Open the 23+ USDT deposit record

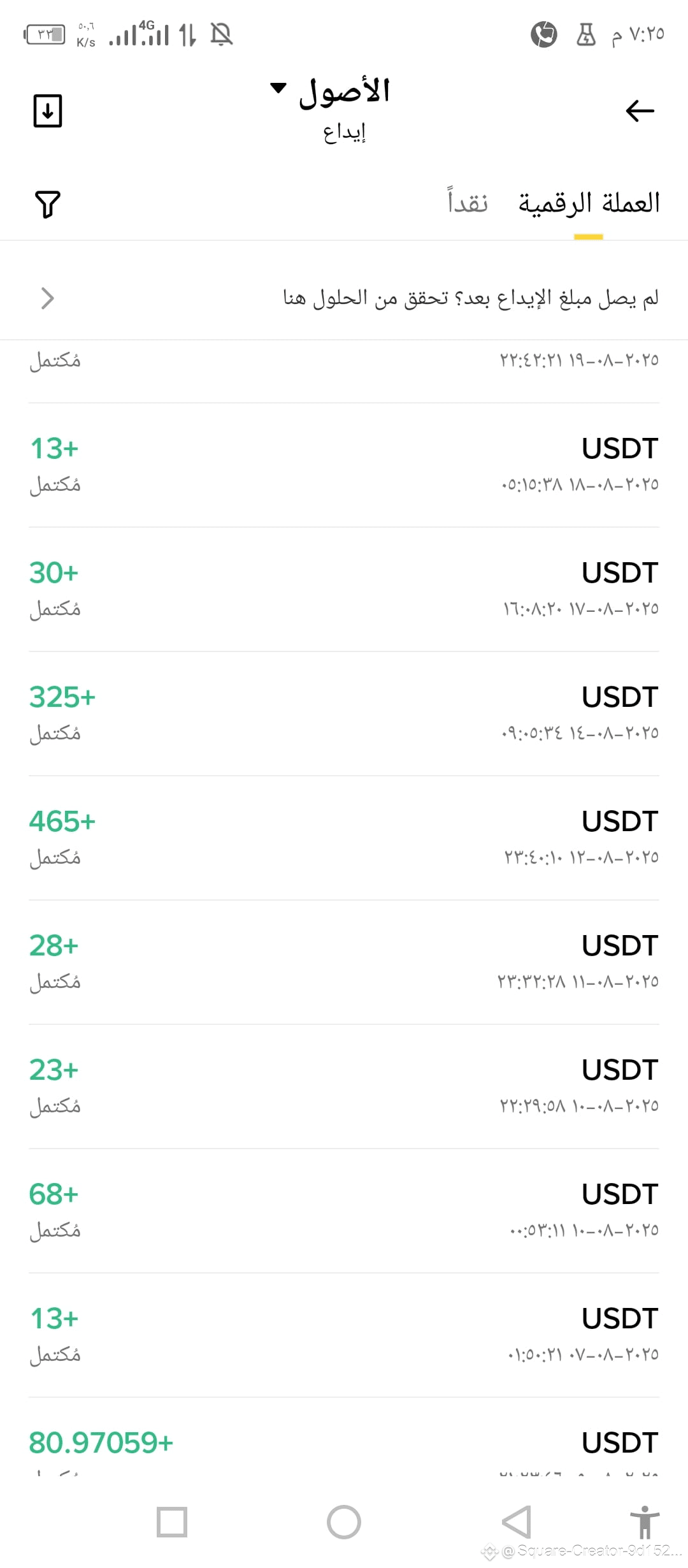(344, 1087)
